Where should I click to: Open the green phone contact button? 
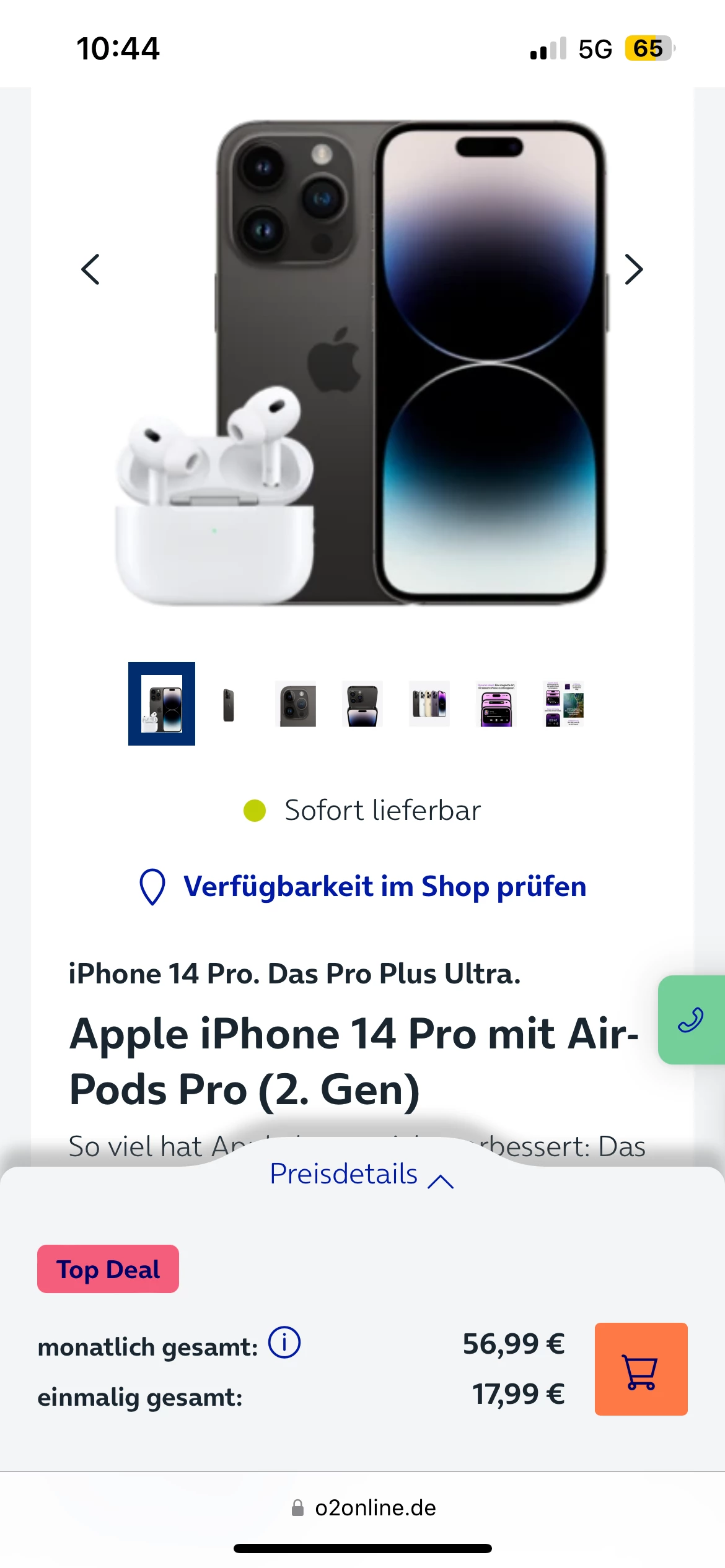(x=691, y=1019)
